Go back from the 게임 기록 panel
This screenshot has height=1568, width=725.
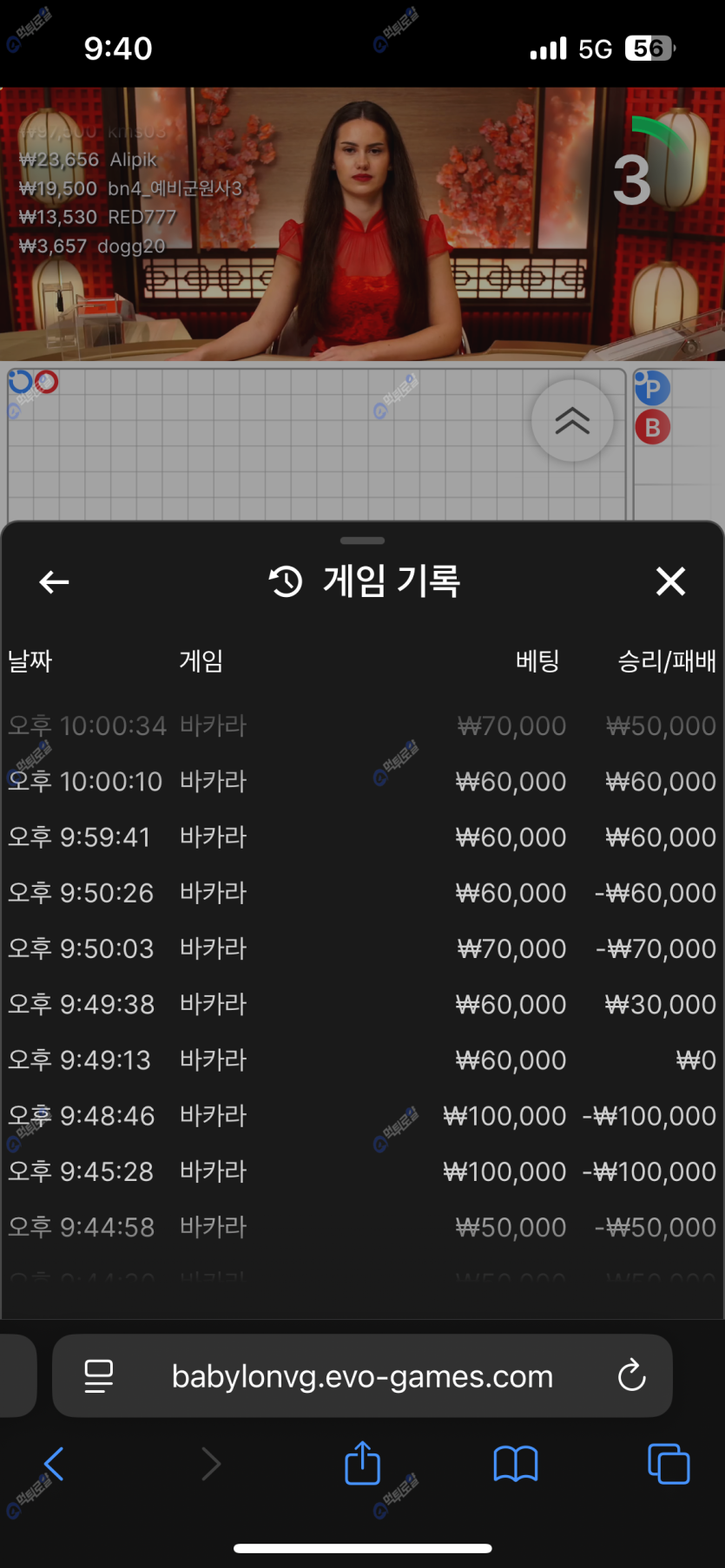click(54, 582)
